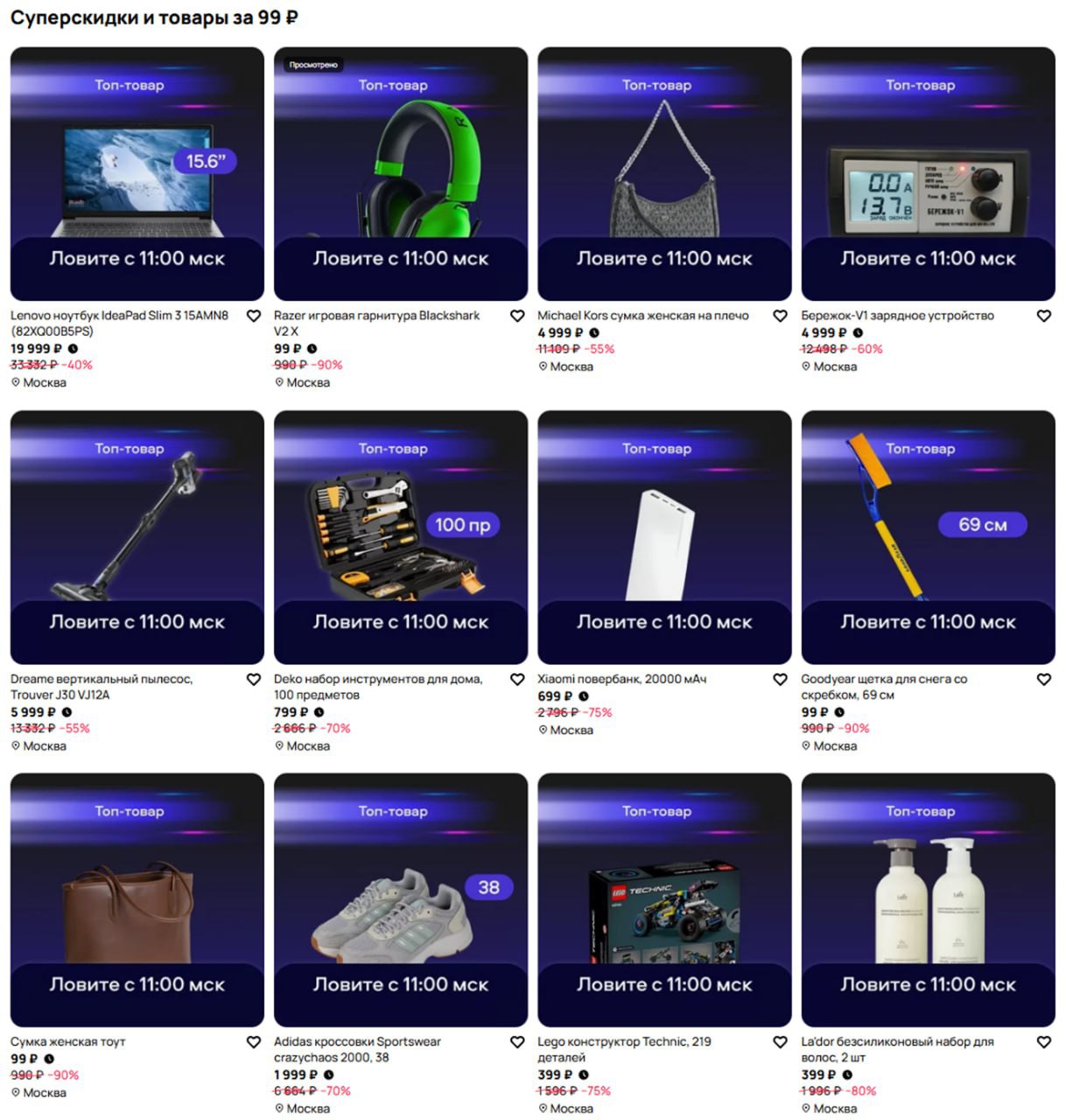Favorite the Dreame vacuum cleaner
This screenshot has height=1120, width=1066.
point(254,679)
